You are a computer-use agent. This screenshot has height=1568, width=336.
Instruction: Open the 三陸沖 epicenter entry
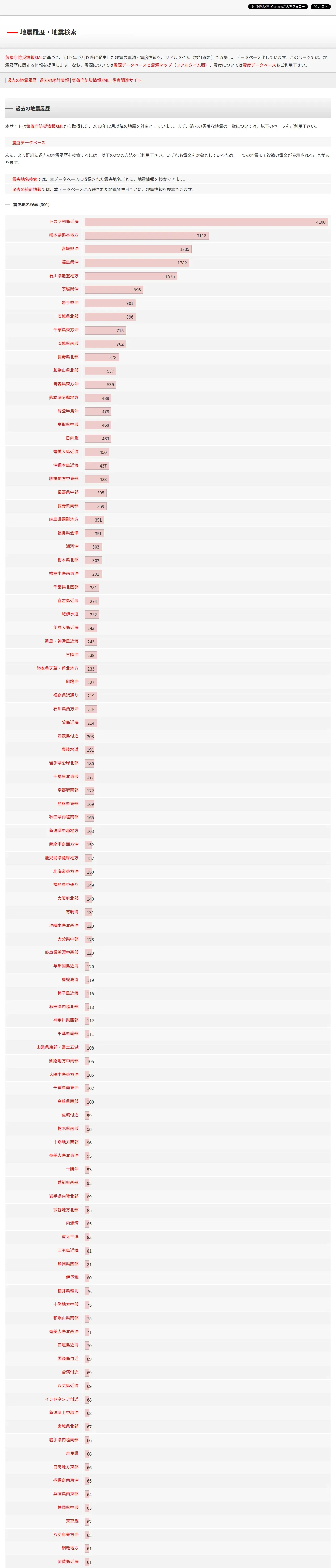pyautogui.click(x=72, y=655)
